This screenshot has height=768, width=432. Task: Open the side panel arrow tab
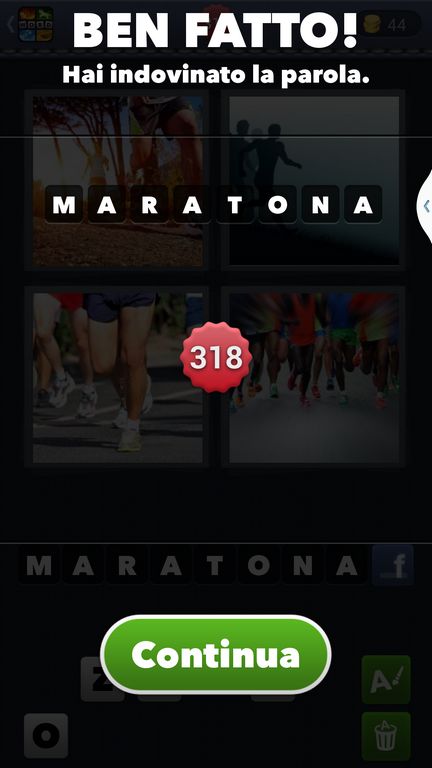coord(425,206)
